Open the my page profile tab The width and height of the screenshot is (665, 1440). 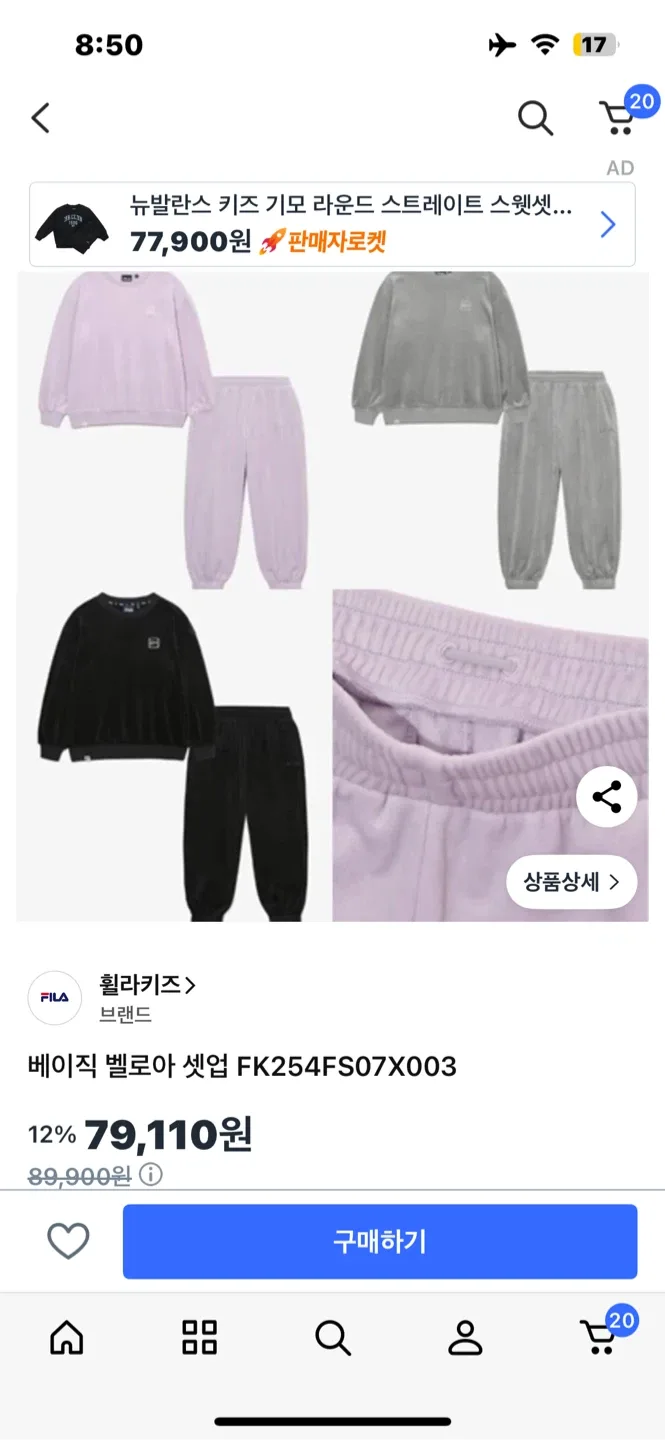pyautogui.click(x=465, y=1337)
